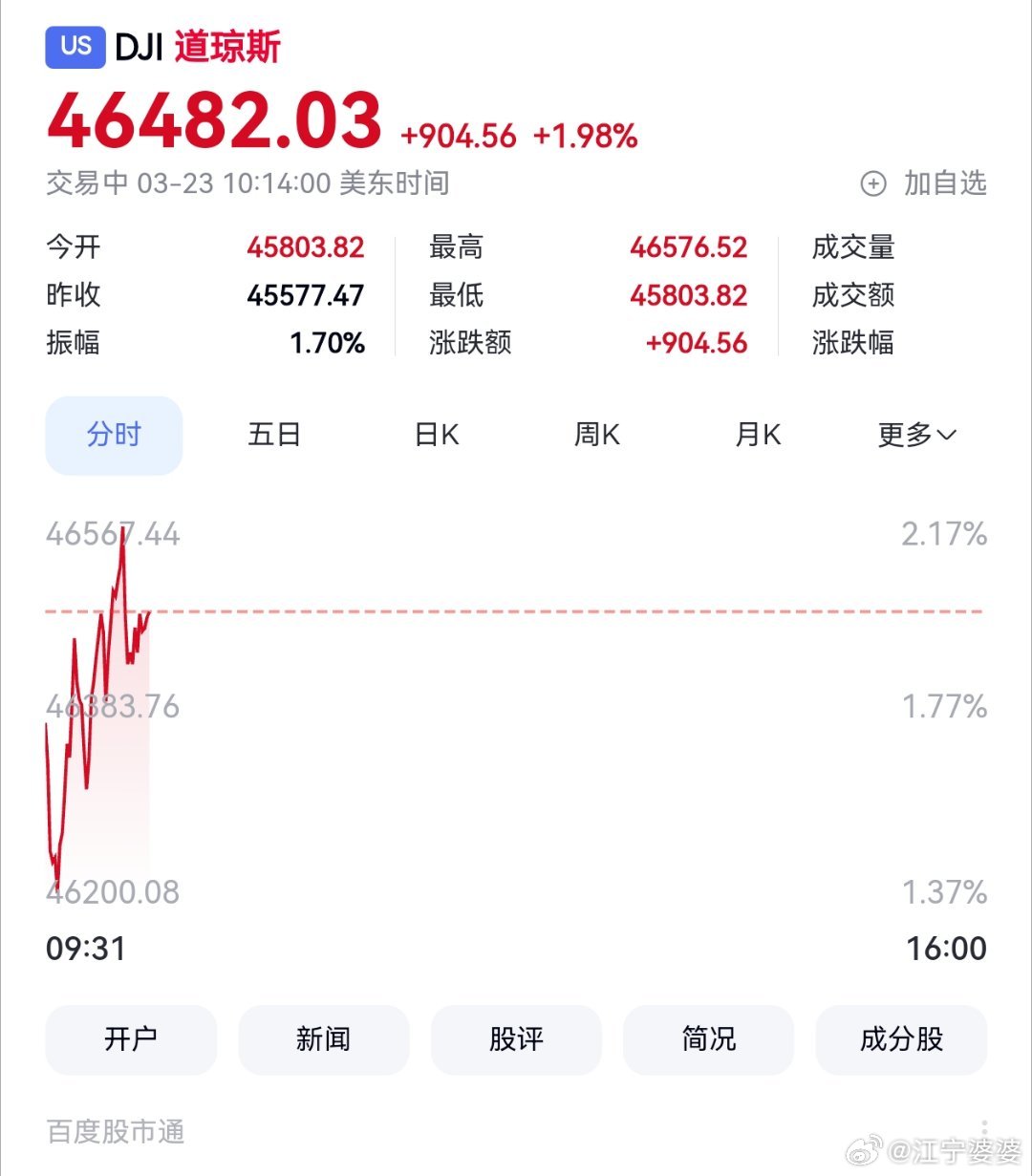Click the US market badge

point(76,46)
